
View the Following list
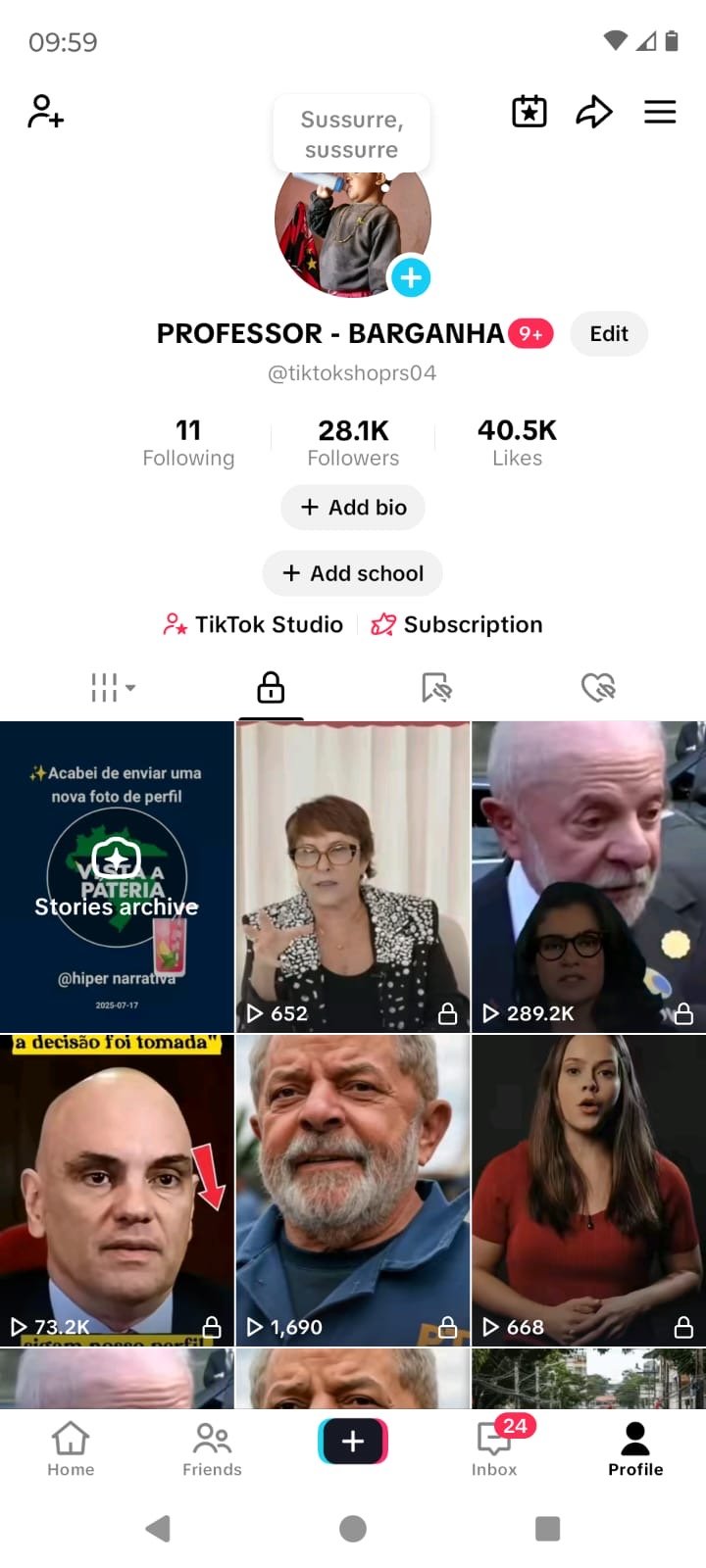[x=188, y=443]
